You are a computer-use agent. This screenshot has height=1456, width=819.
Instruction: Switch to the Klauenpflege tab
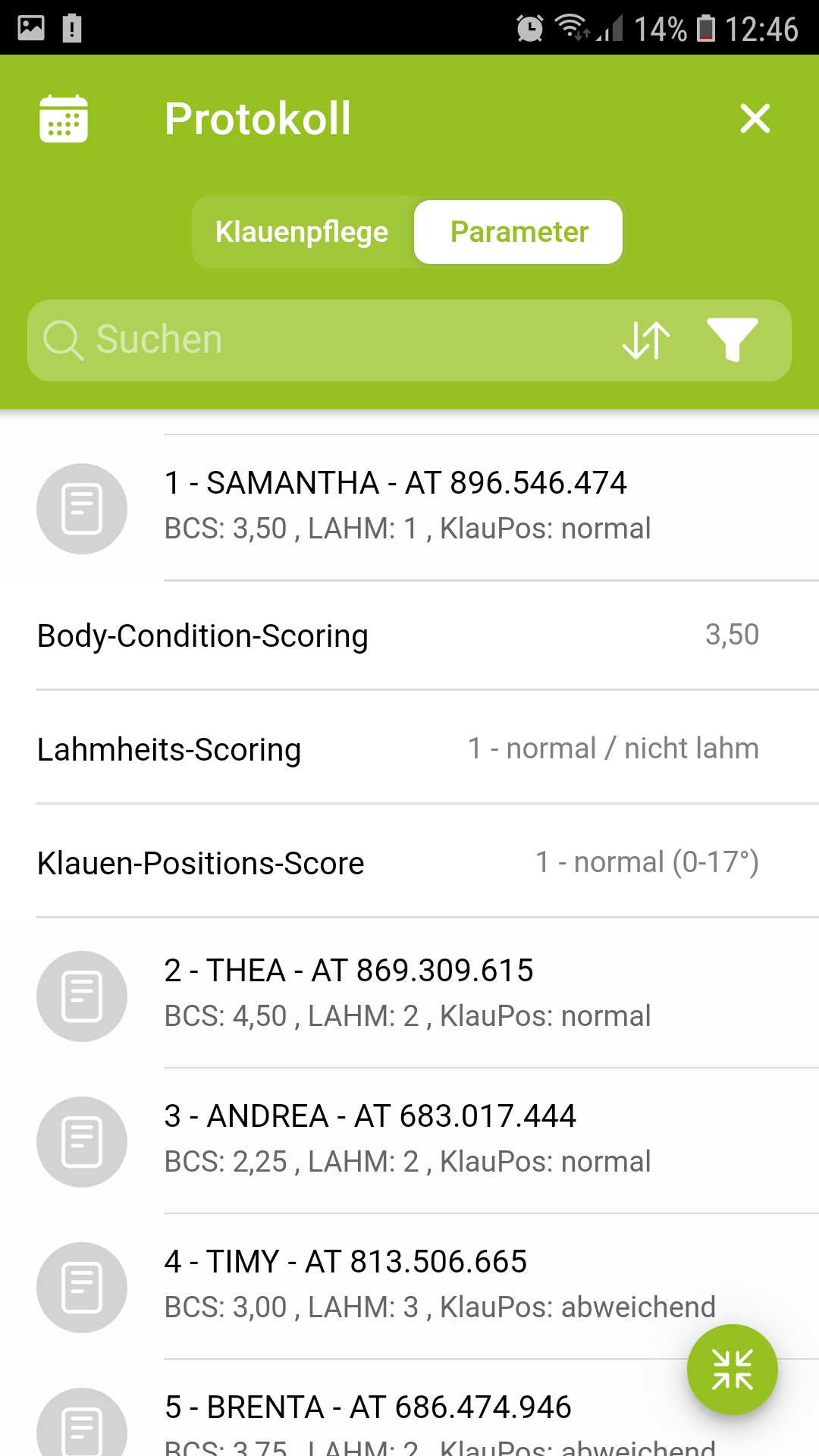pyautogui.click(x=302, y=232)
